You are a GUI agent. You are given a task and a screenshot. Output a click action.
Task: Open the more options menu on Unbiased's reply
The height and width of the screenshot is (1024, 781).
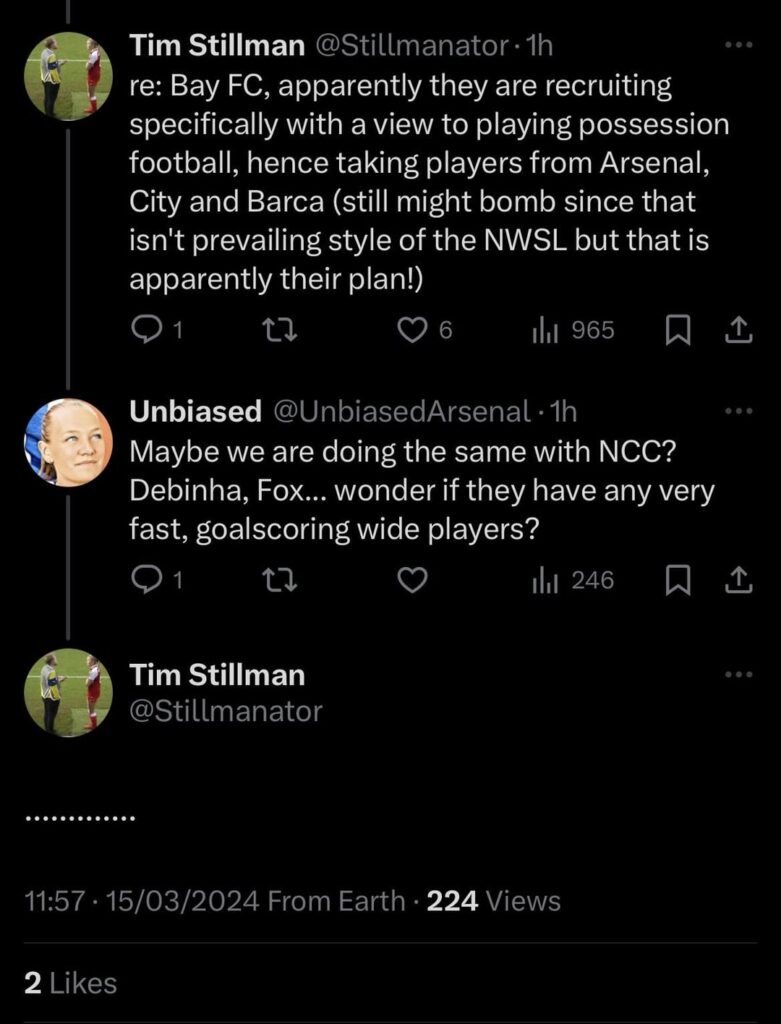click(x=740, y=410)
